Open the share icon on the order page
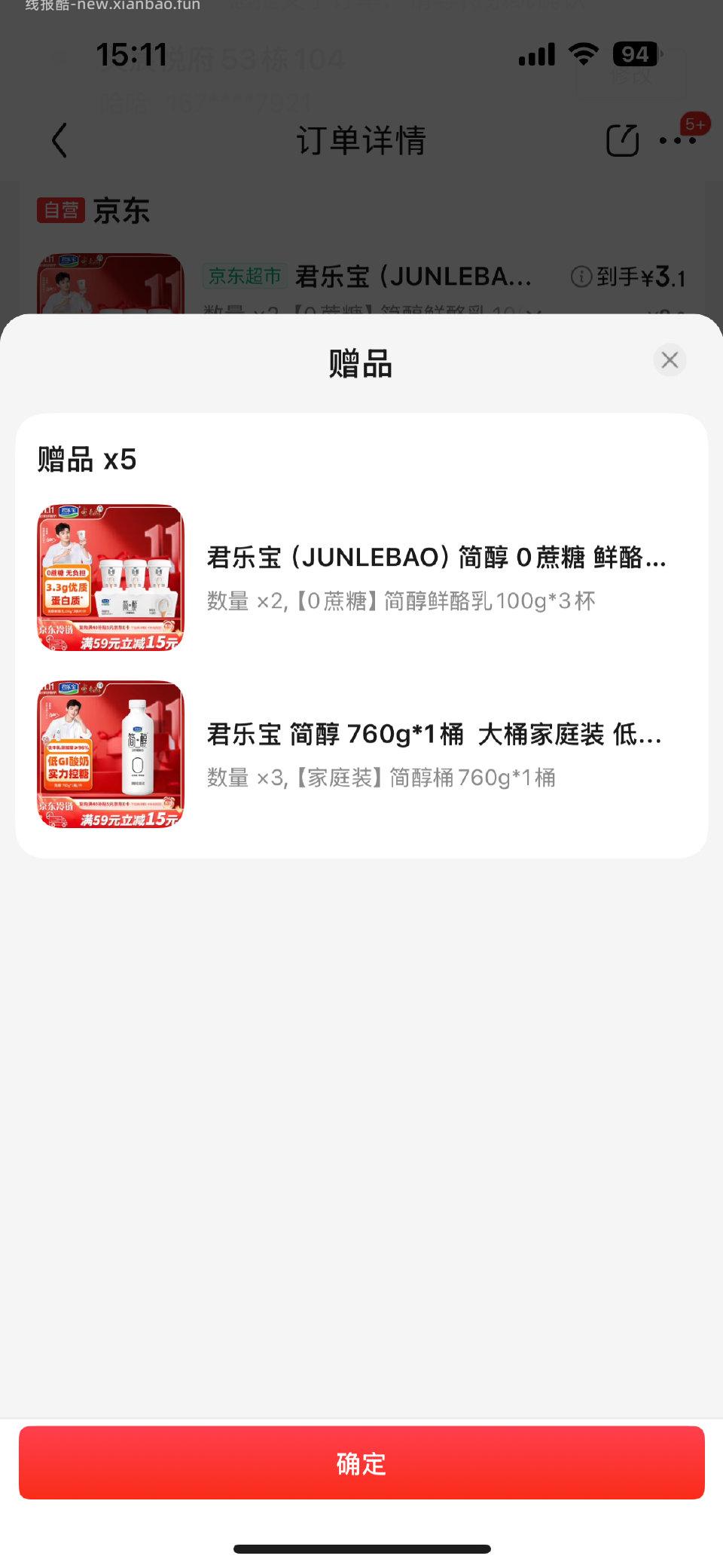The width and height of the screenshot is (723, 1568). click(x=621, y=141)
